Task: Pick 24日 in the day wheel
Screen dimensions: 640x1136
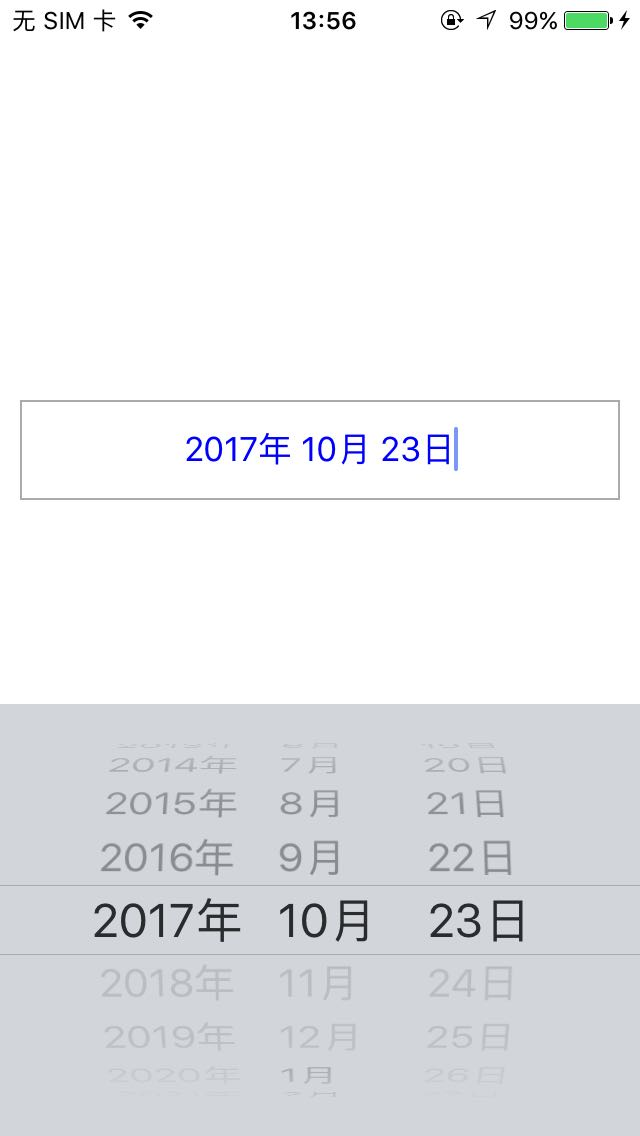Action: (471, 983)
